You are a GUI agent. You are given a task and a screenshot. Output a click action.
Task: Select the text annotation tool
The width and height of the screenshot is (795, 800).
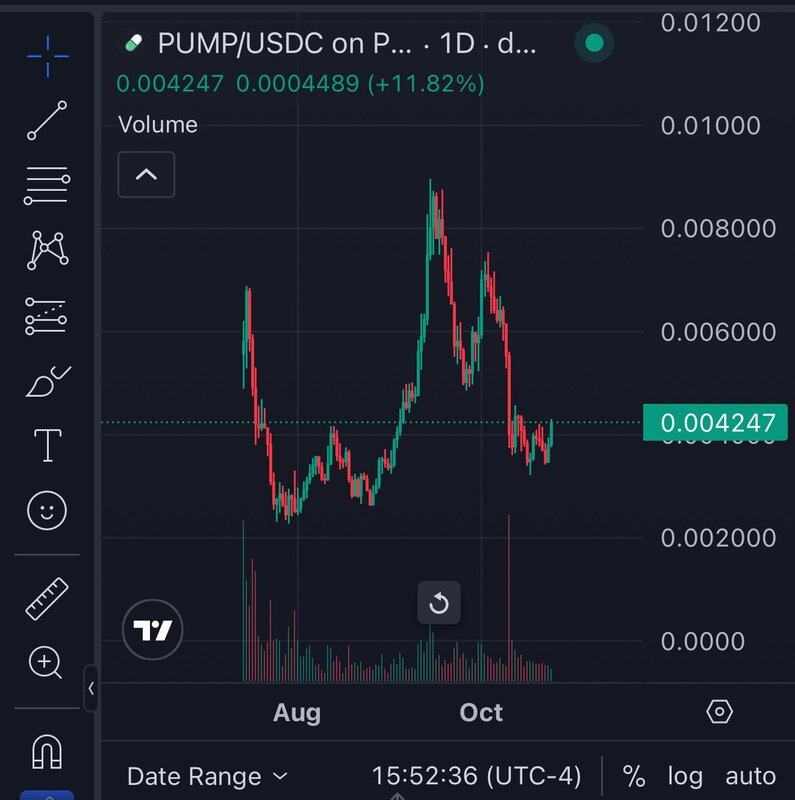[47, 446]
